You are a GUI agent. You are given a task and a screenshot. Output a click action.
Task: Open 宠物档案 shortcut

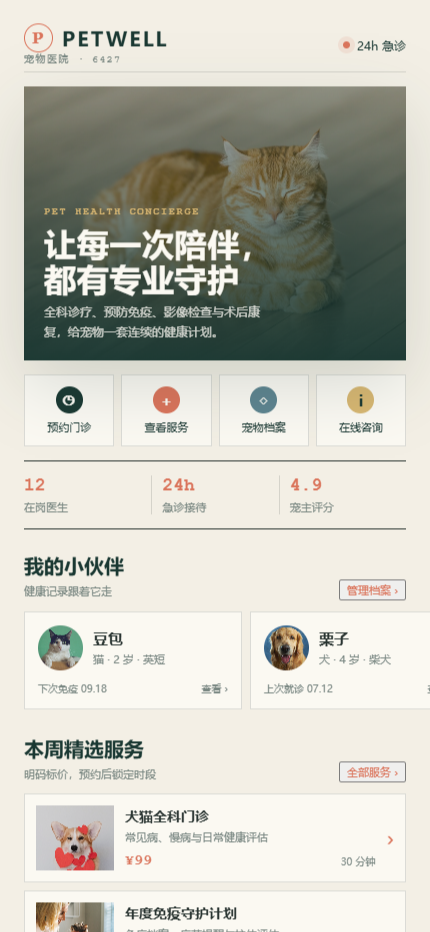(x=264, y=410)
